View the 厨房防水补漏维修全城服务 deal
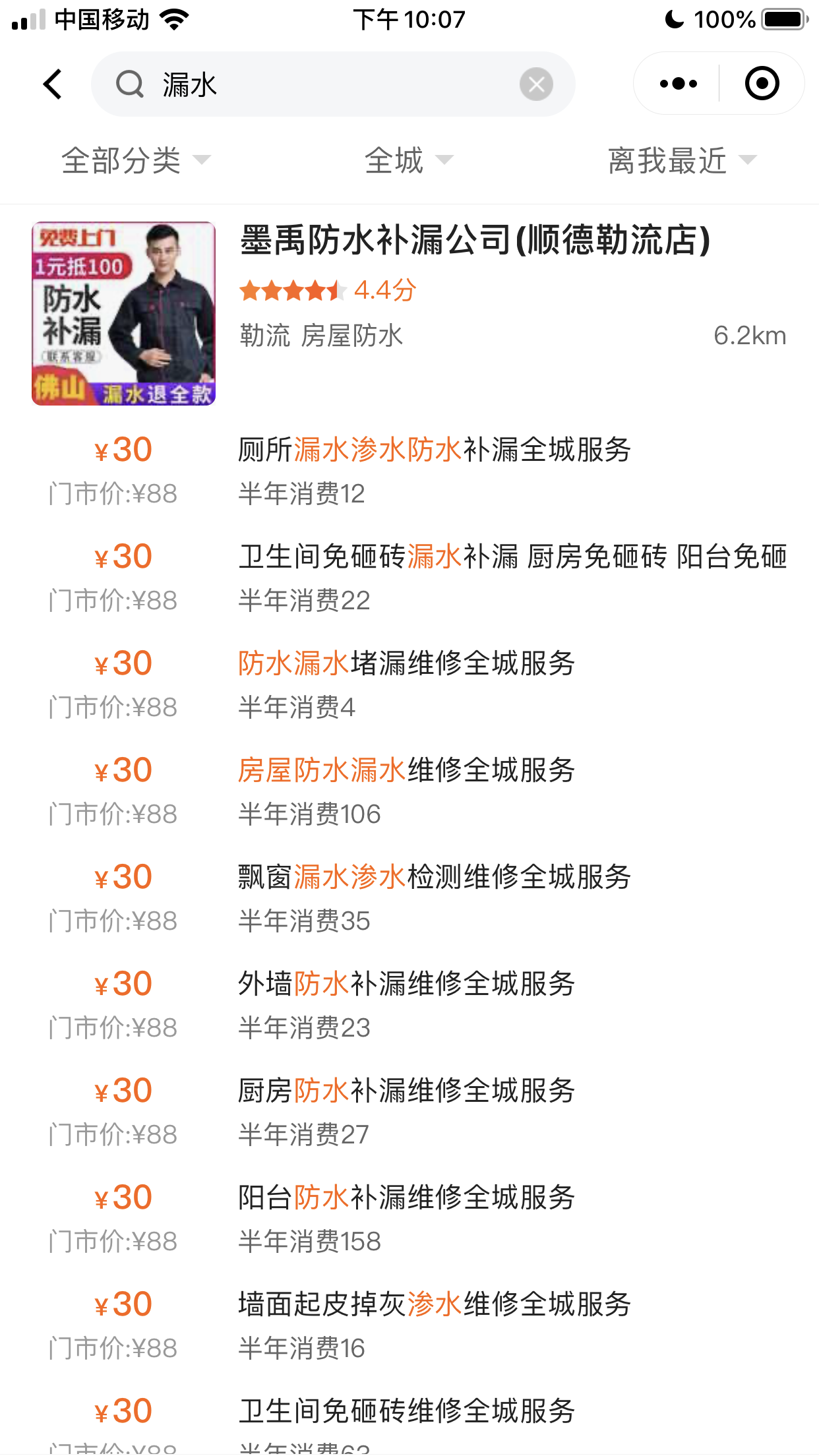 coord(406,1091)
